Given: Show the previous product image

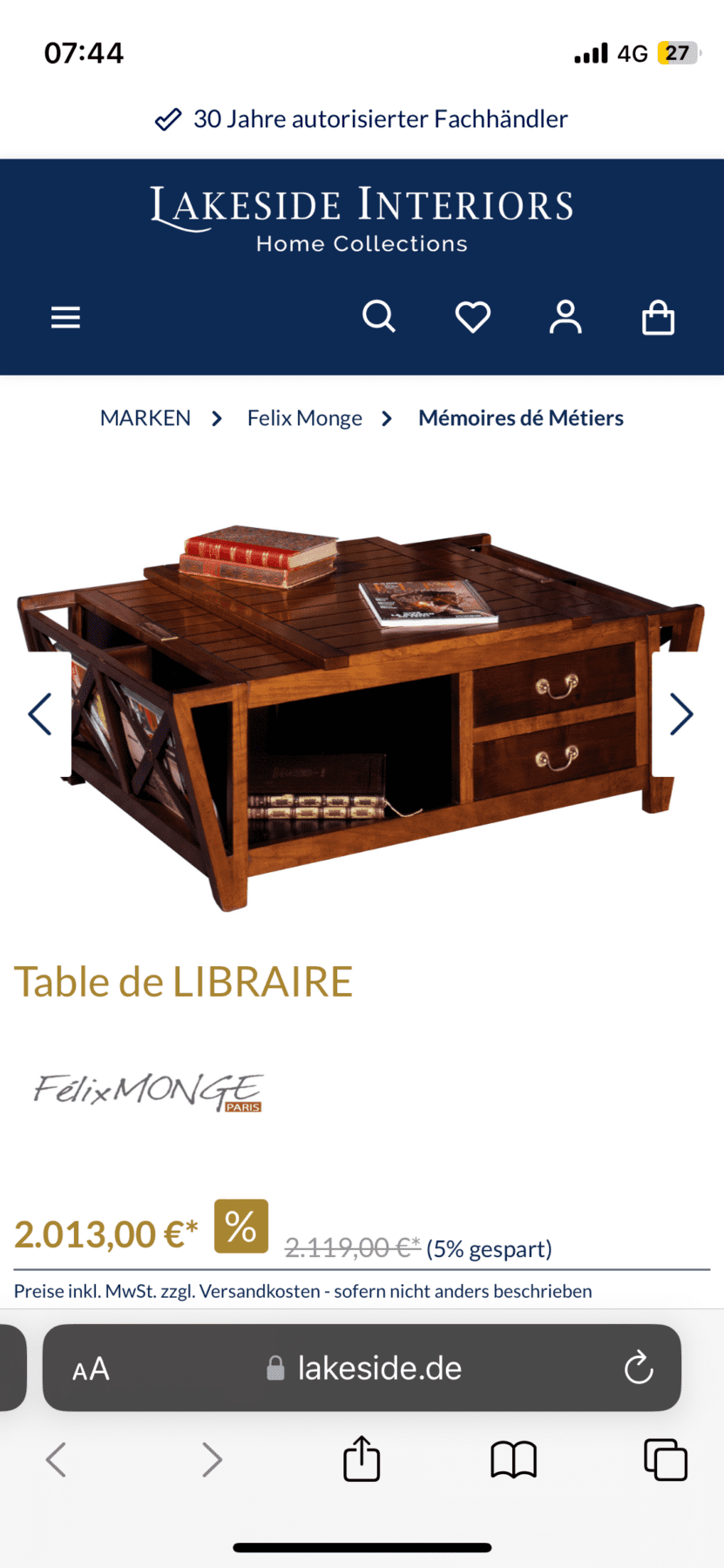Looking at the screenshot, I should (40, 714).
